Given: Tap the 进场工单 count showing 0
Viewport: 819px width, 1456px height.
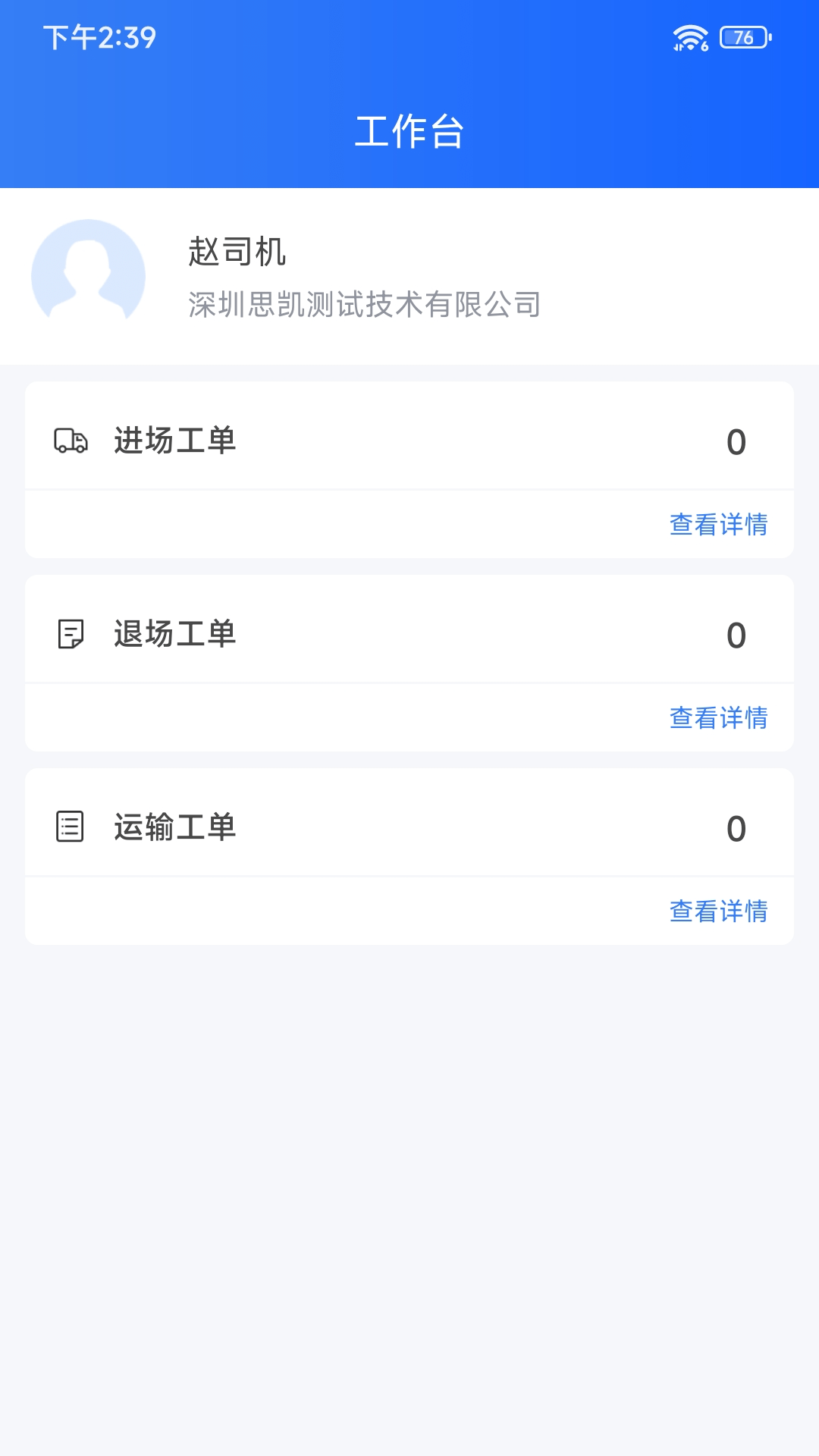Looking at the screenshot, I should (x=736, y=441).
